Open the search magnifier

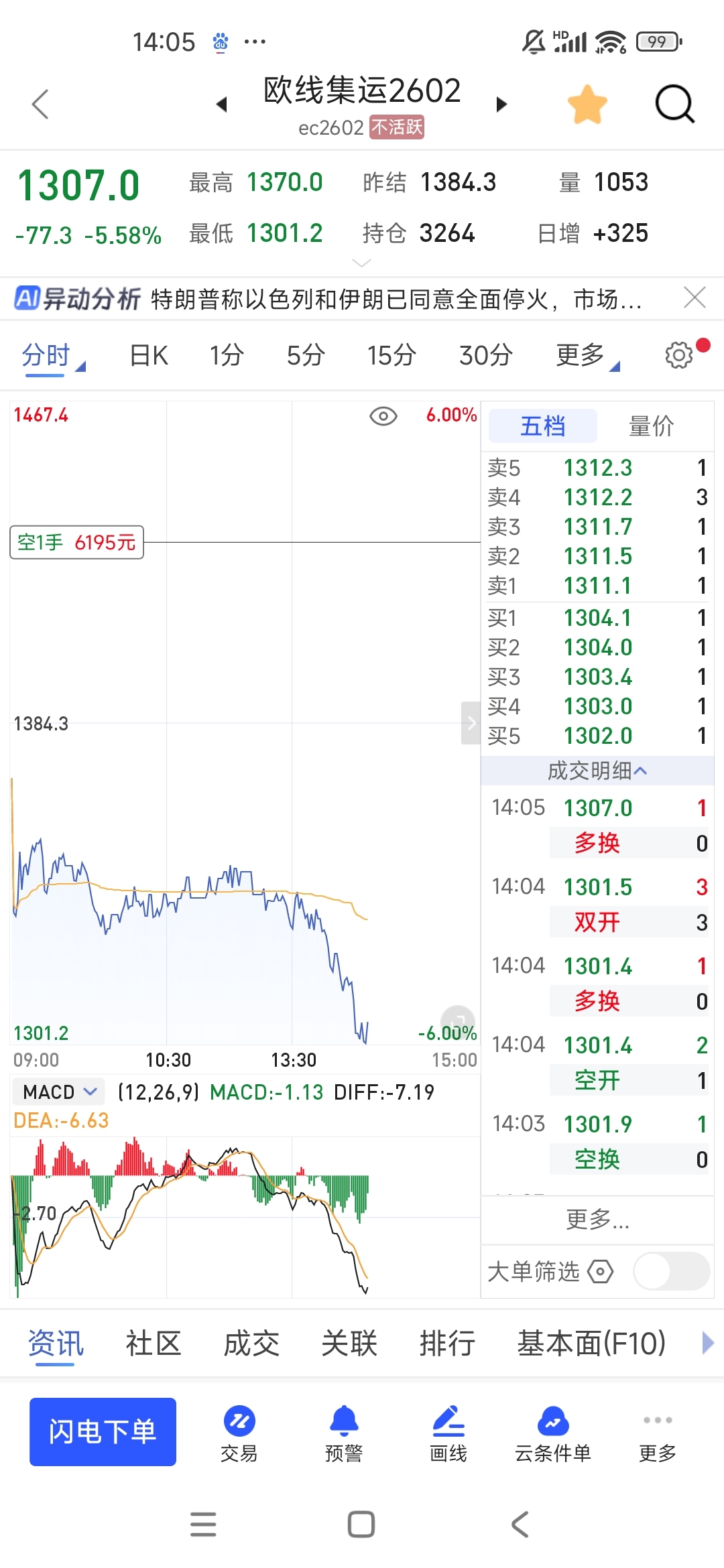pyautogui.click(x=674, y=105)
